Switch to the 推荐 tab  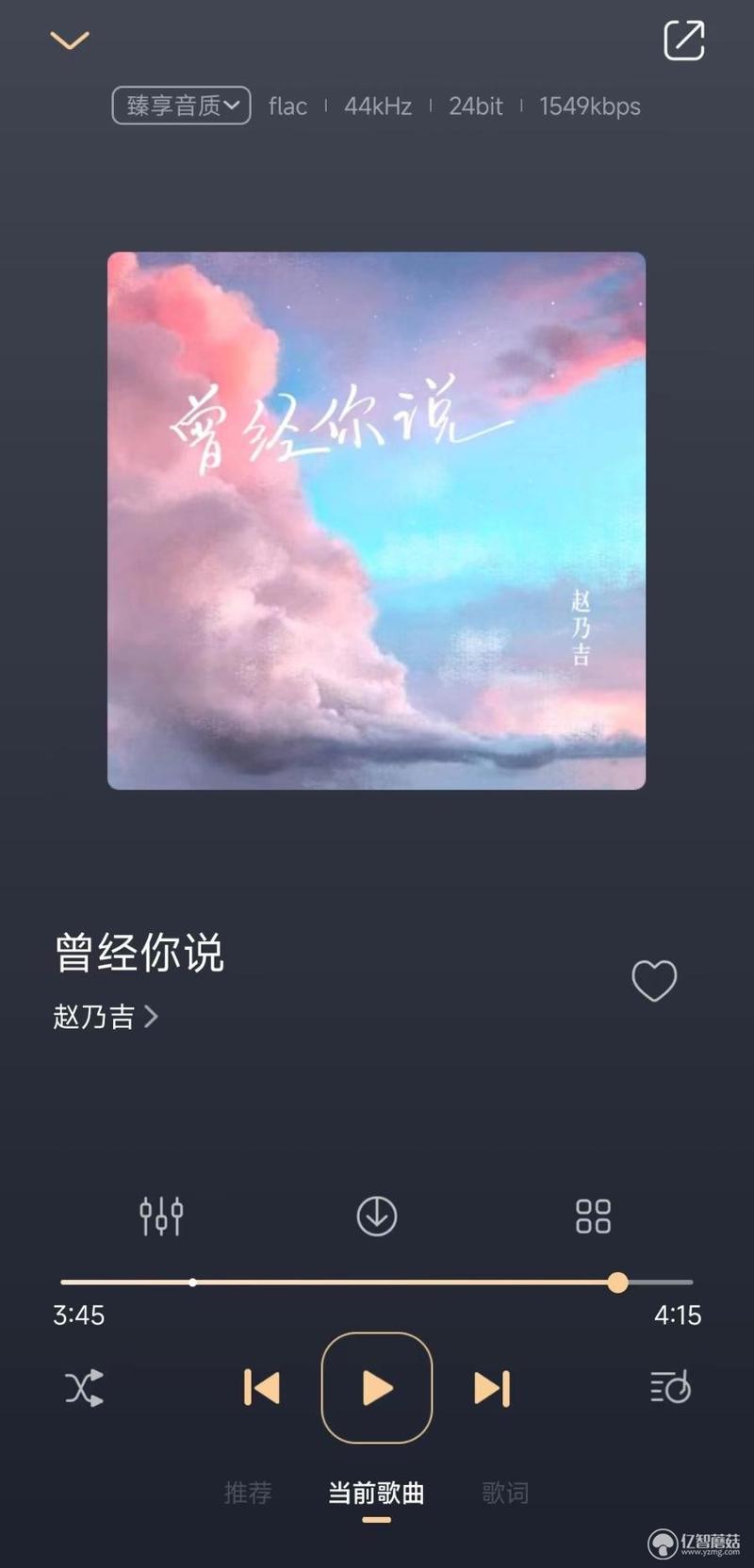(248, 1493)
